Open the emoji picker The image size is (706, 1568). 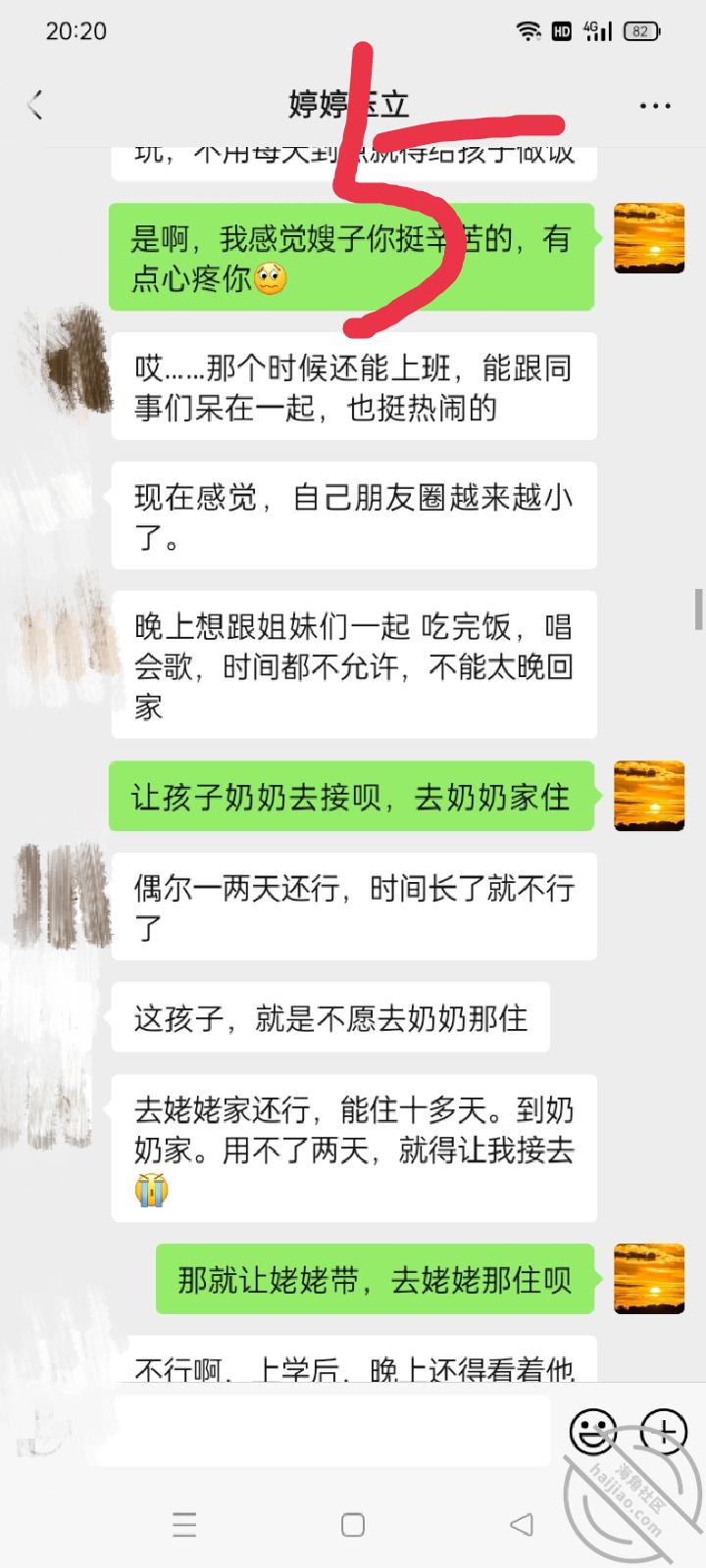592,1432
